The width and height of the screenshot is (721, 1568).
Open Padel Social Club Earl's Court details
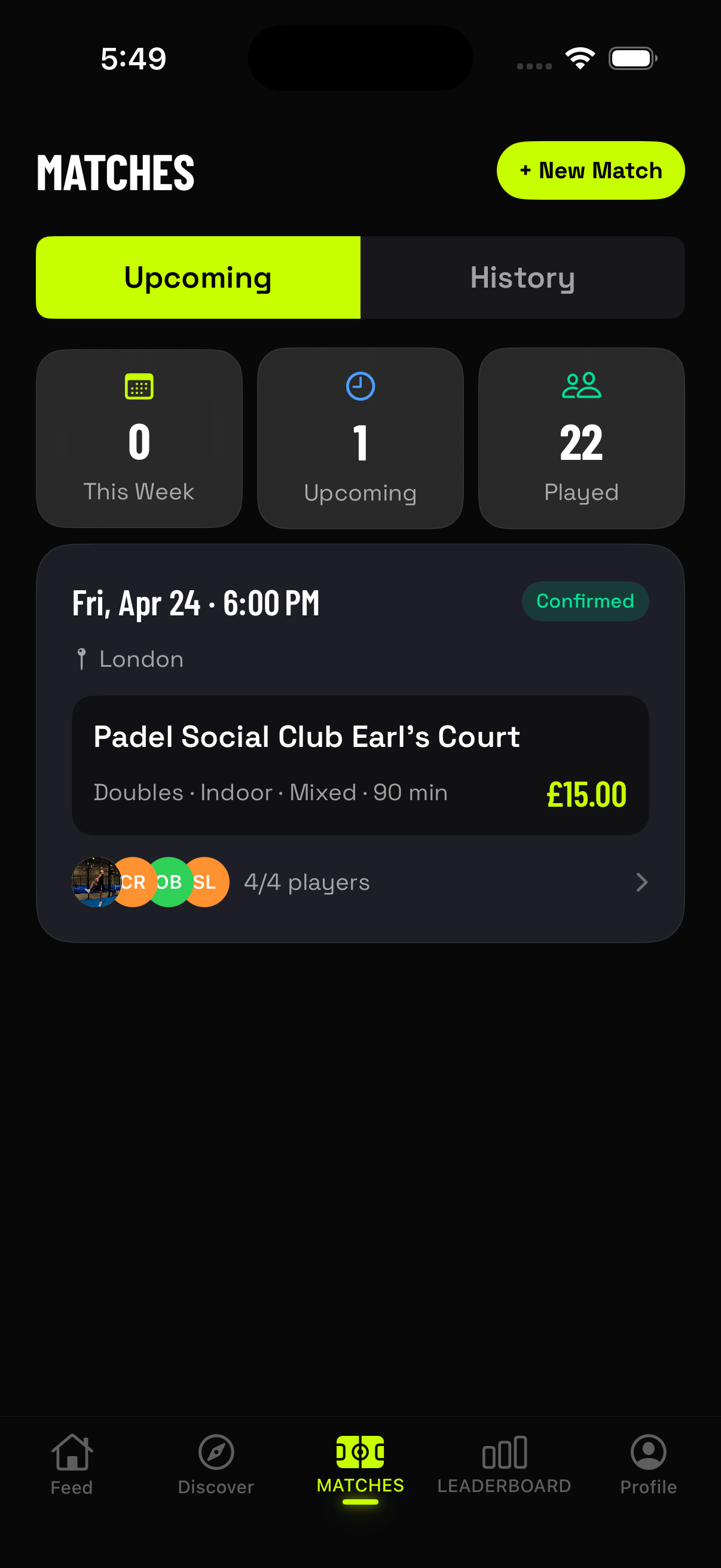click(x=306, y=736)
